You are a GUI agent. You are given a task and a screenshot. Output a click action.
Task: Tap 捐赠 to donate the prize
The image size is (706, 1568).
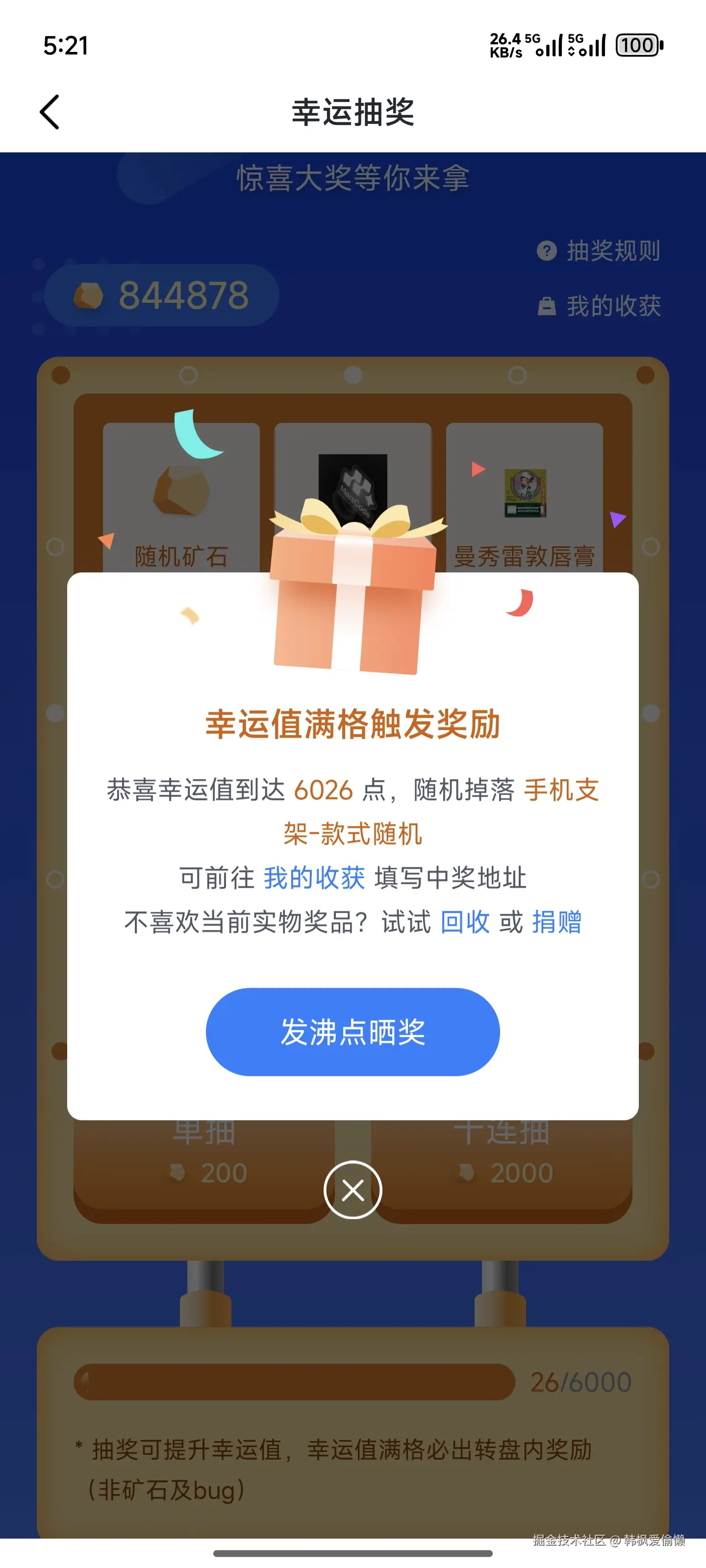tap(558, 922)
